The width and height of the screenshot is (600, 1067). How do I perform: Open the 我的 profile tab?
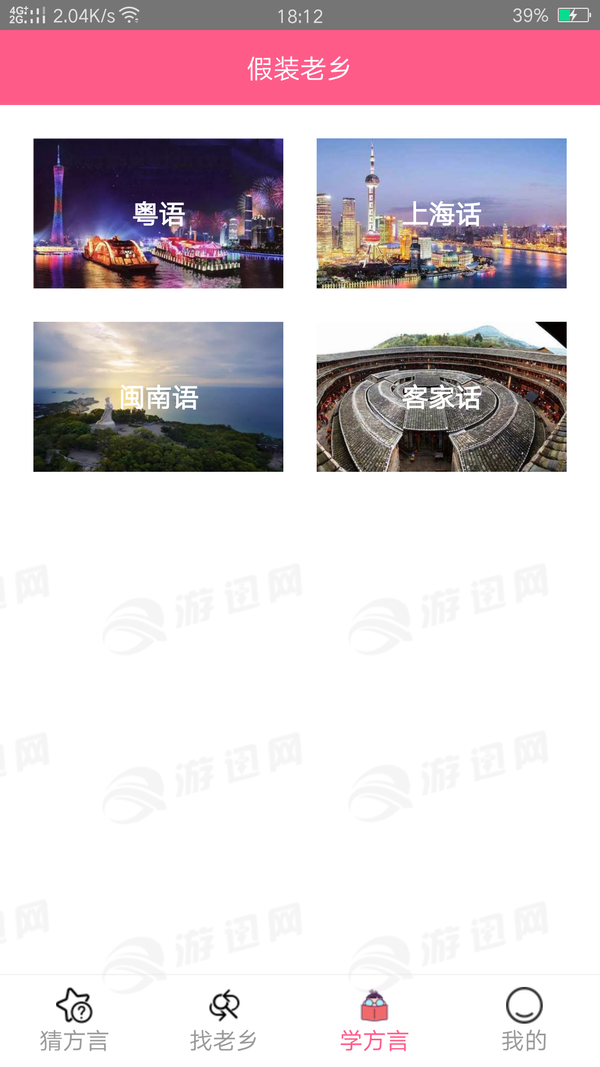[x=524, y=1020]
